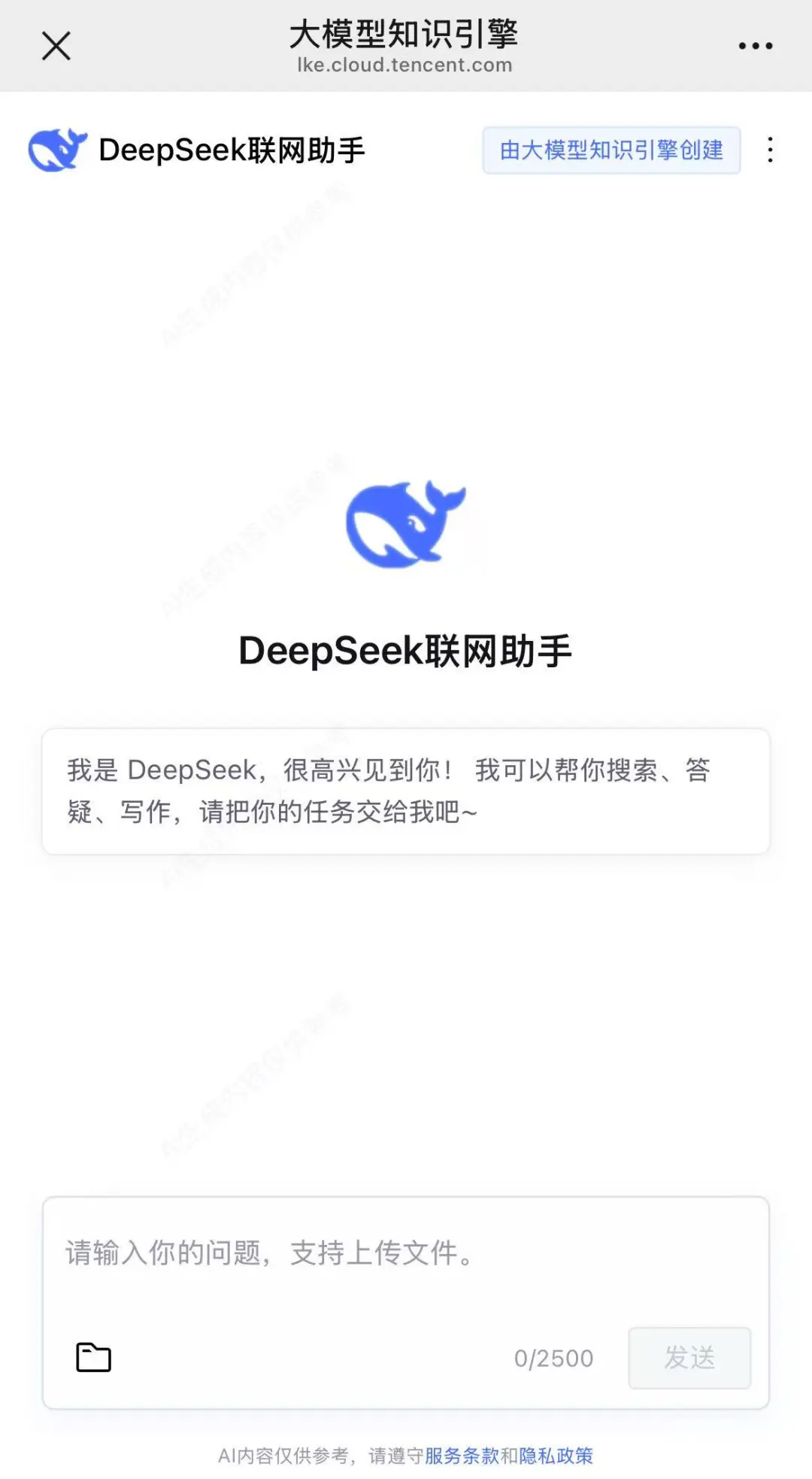Tap the 发送 send button
The width and height of the screenshot is (812, 1479).
pos(689,1358)
